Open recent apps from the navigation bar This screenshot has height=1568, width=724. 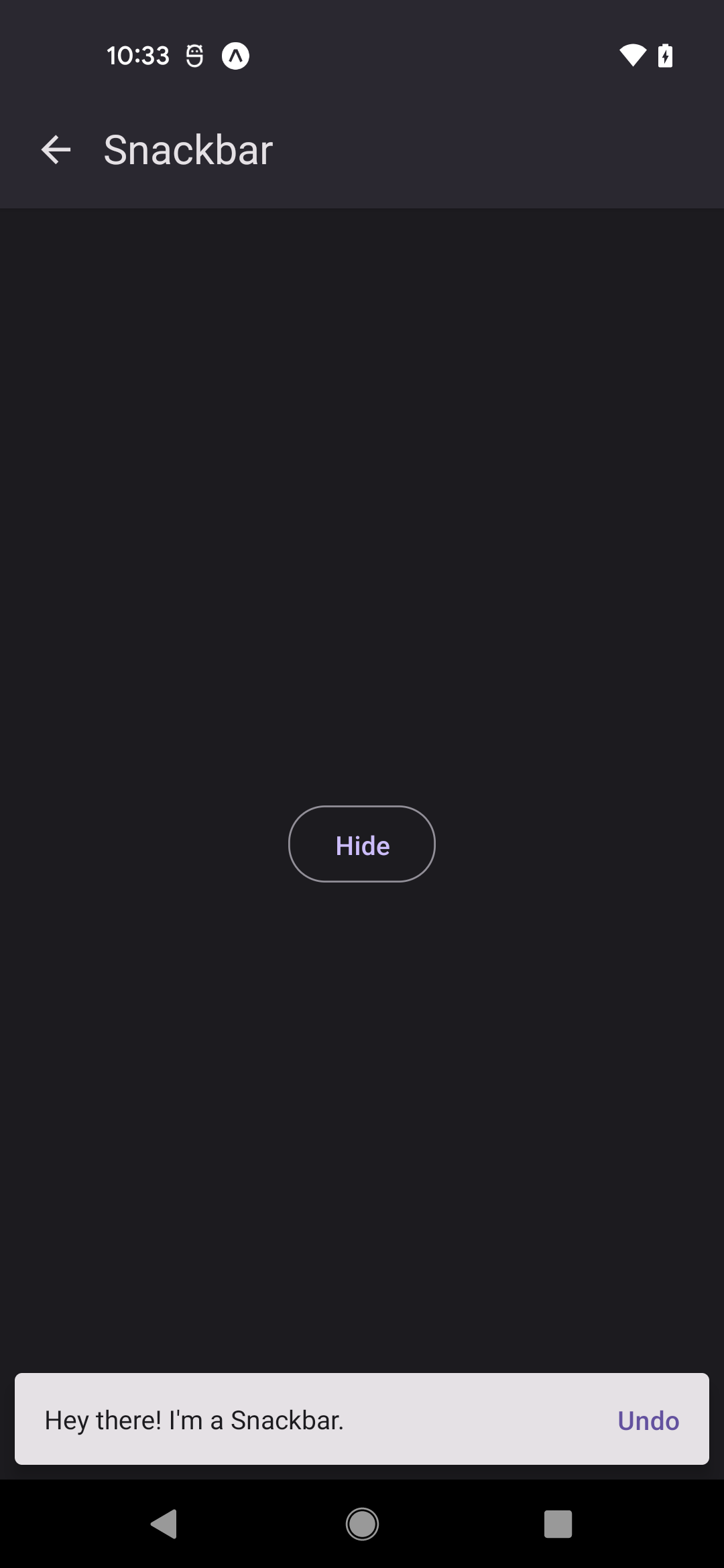[558, 1524]
